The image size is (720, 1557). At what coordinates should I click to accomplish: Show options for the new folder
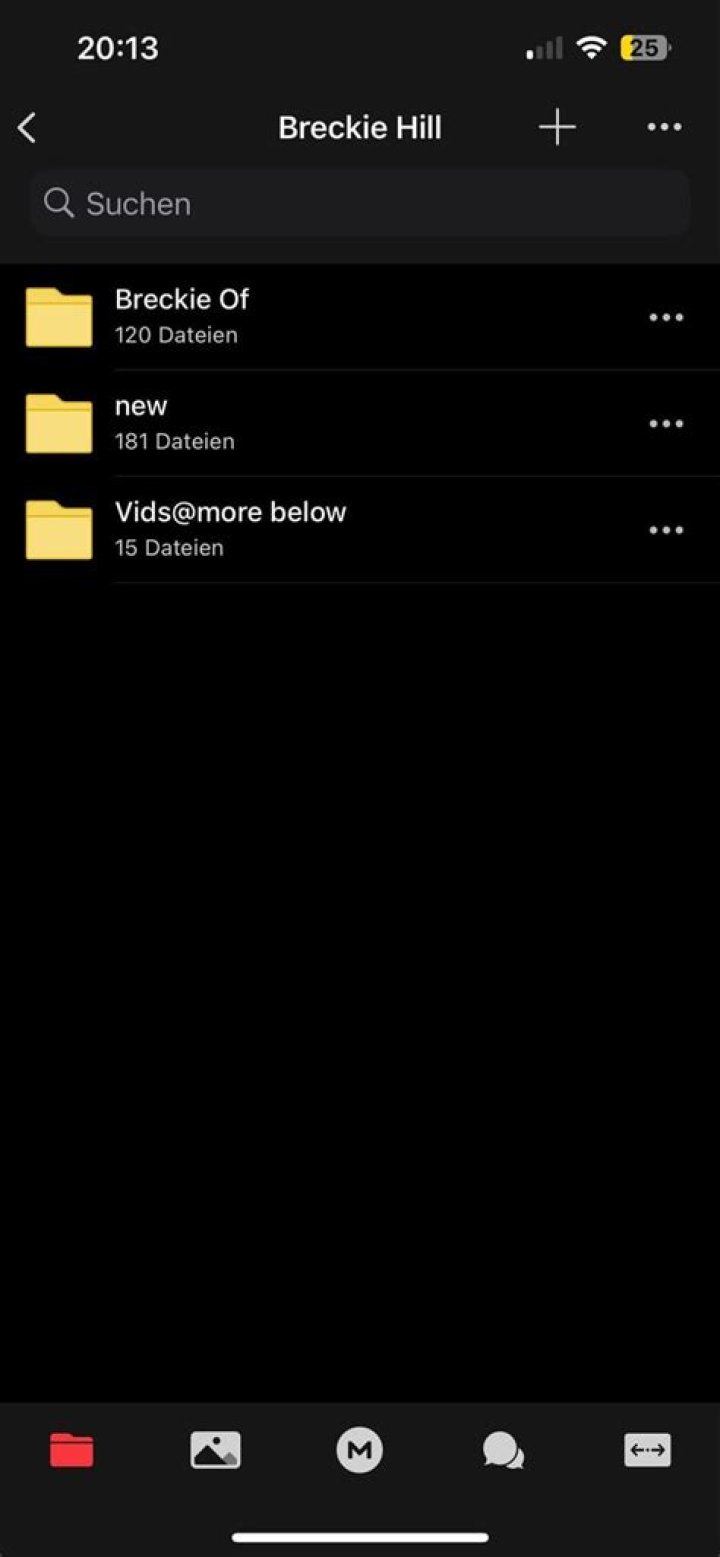point(666,423)
